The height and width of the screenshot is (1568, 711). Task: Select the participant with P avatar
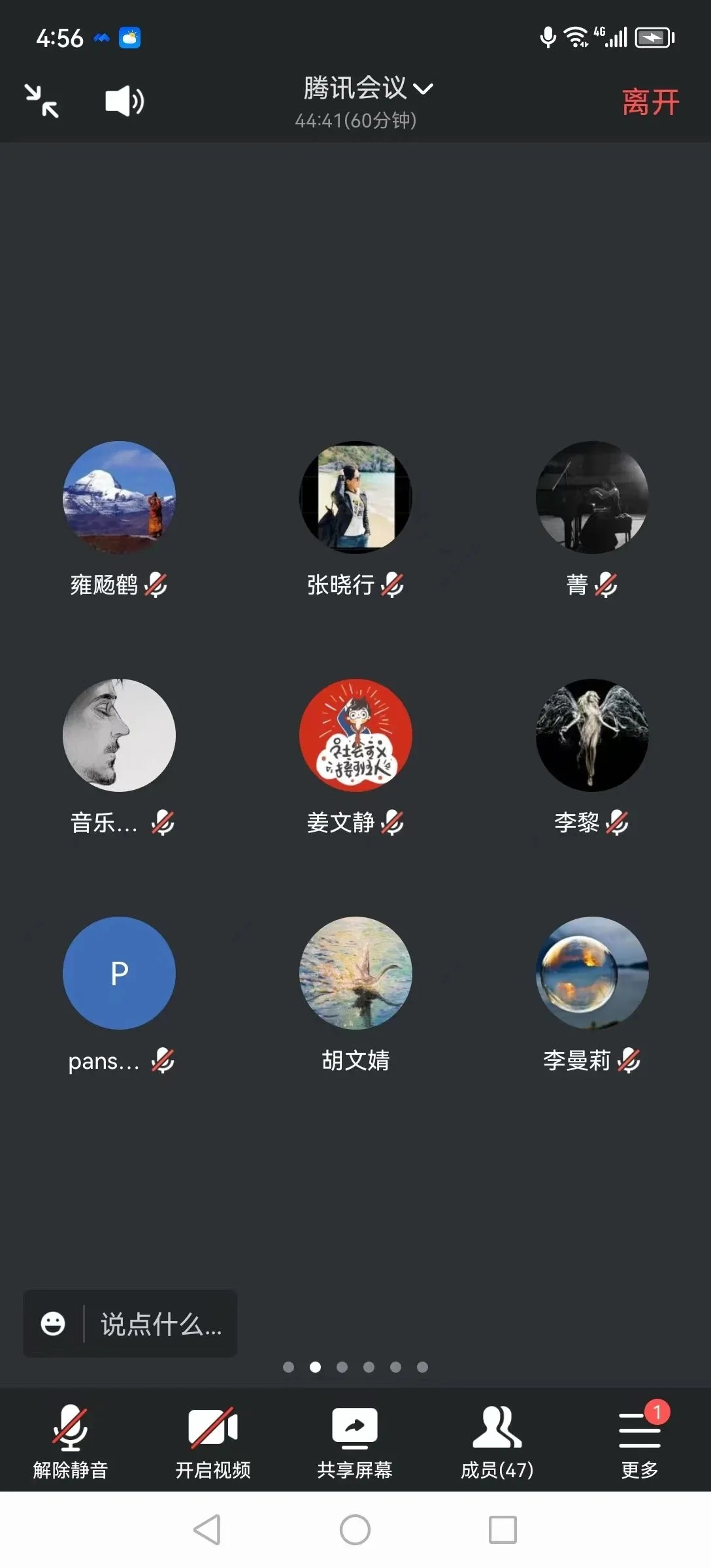coord(119,973)
